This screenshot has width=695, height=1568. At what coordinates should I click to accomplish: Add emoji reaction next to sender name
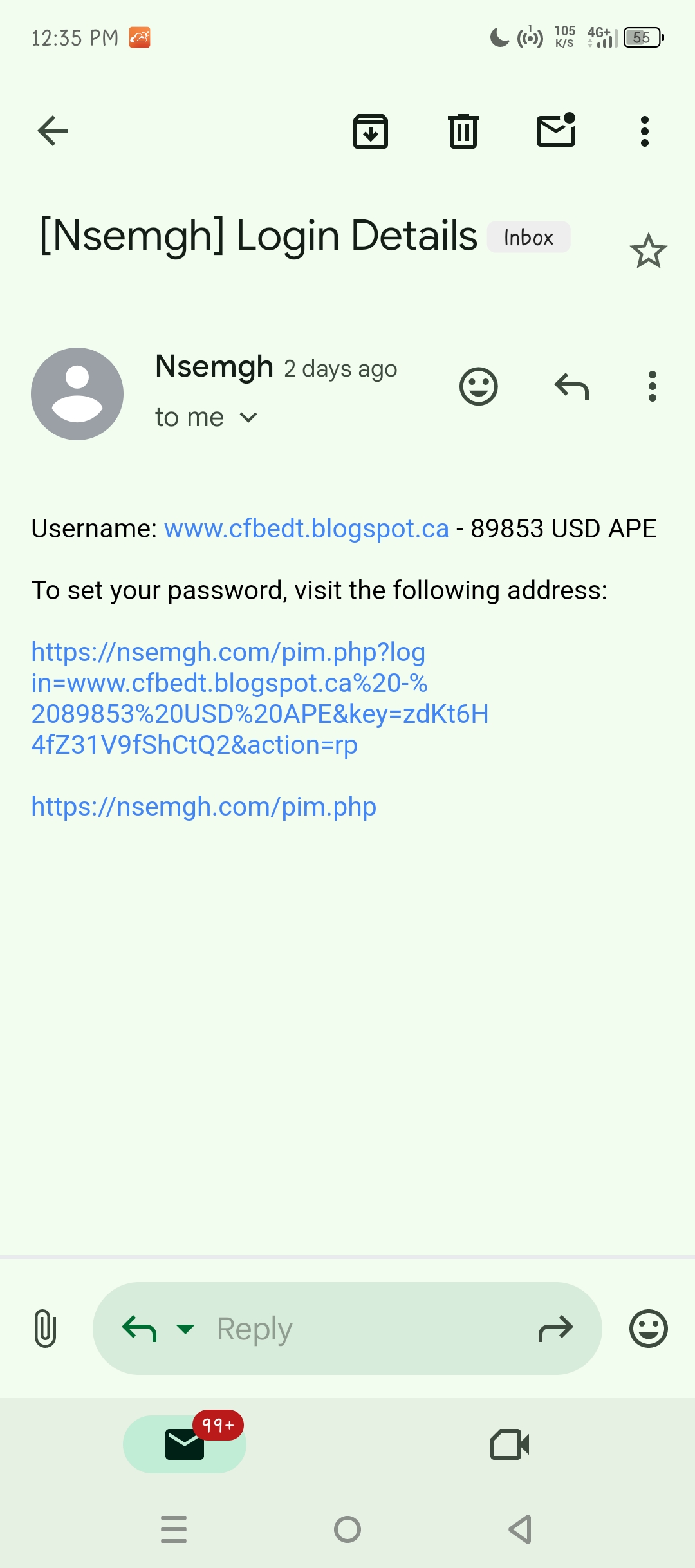pos(478,387)
